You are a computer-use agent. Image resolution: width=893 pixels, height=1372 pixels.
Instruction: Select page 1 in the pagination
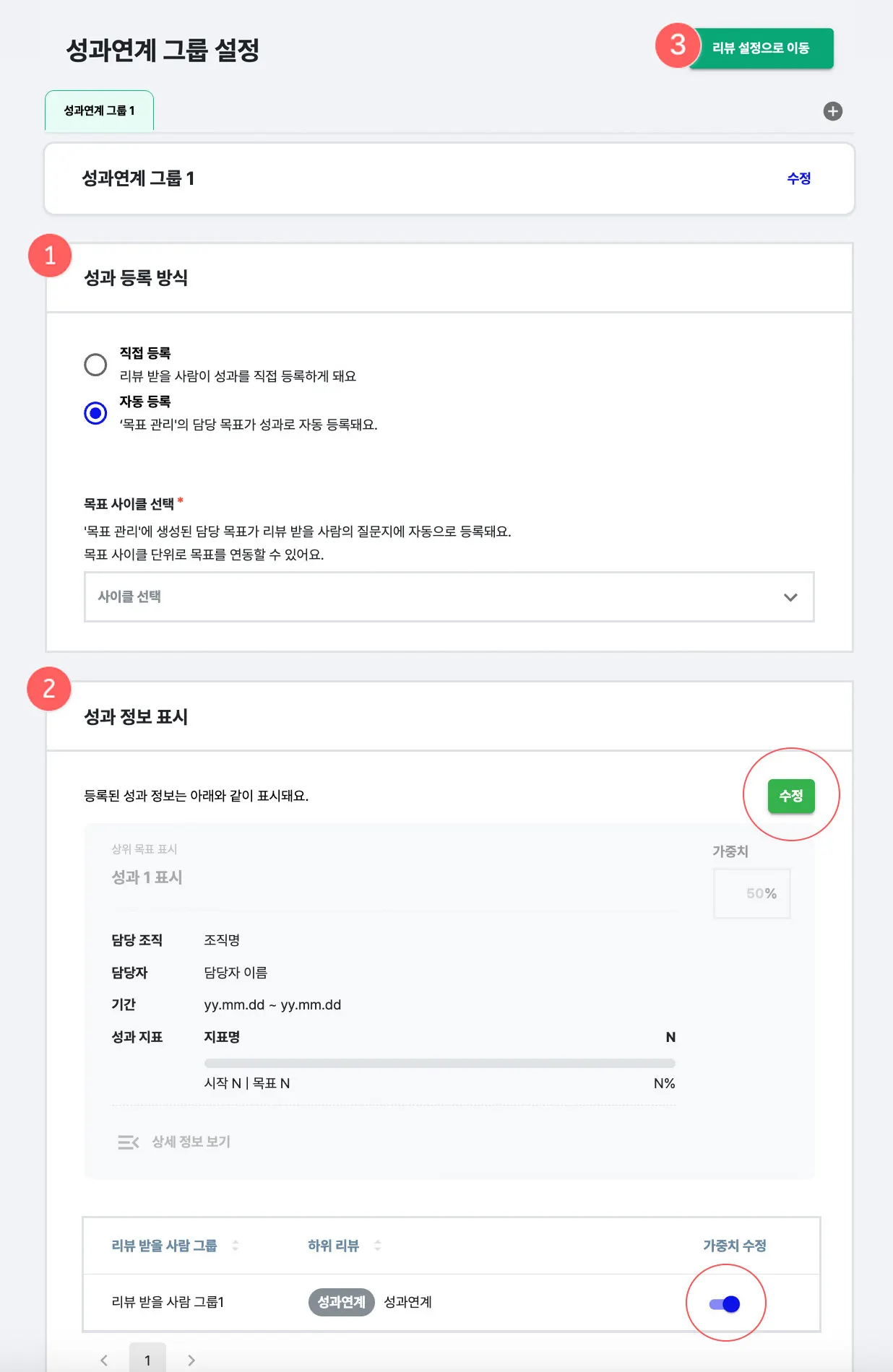point(147,1360)
